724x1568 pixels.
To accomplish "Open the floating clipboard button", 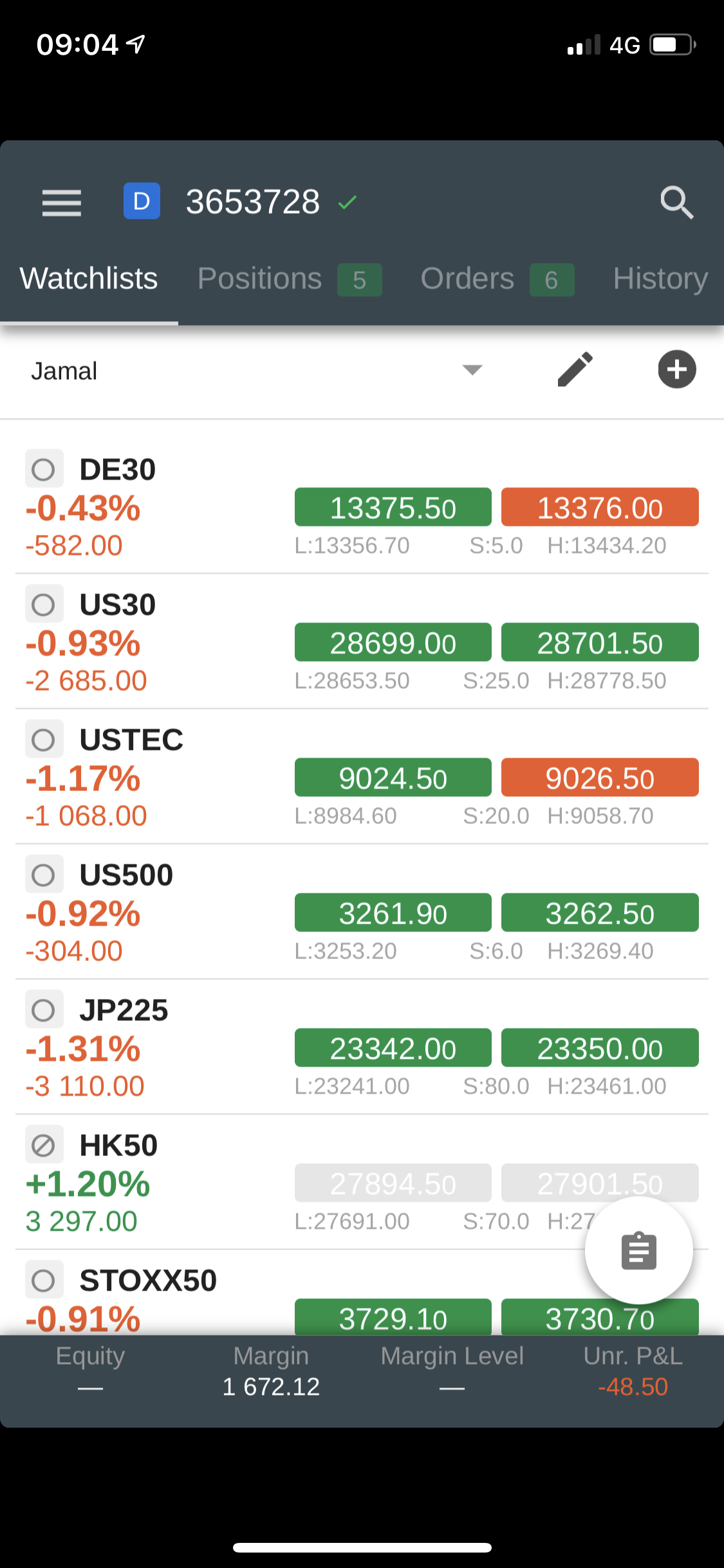I will pyautogui.click(x=638, y=1251).
